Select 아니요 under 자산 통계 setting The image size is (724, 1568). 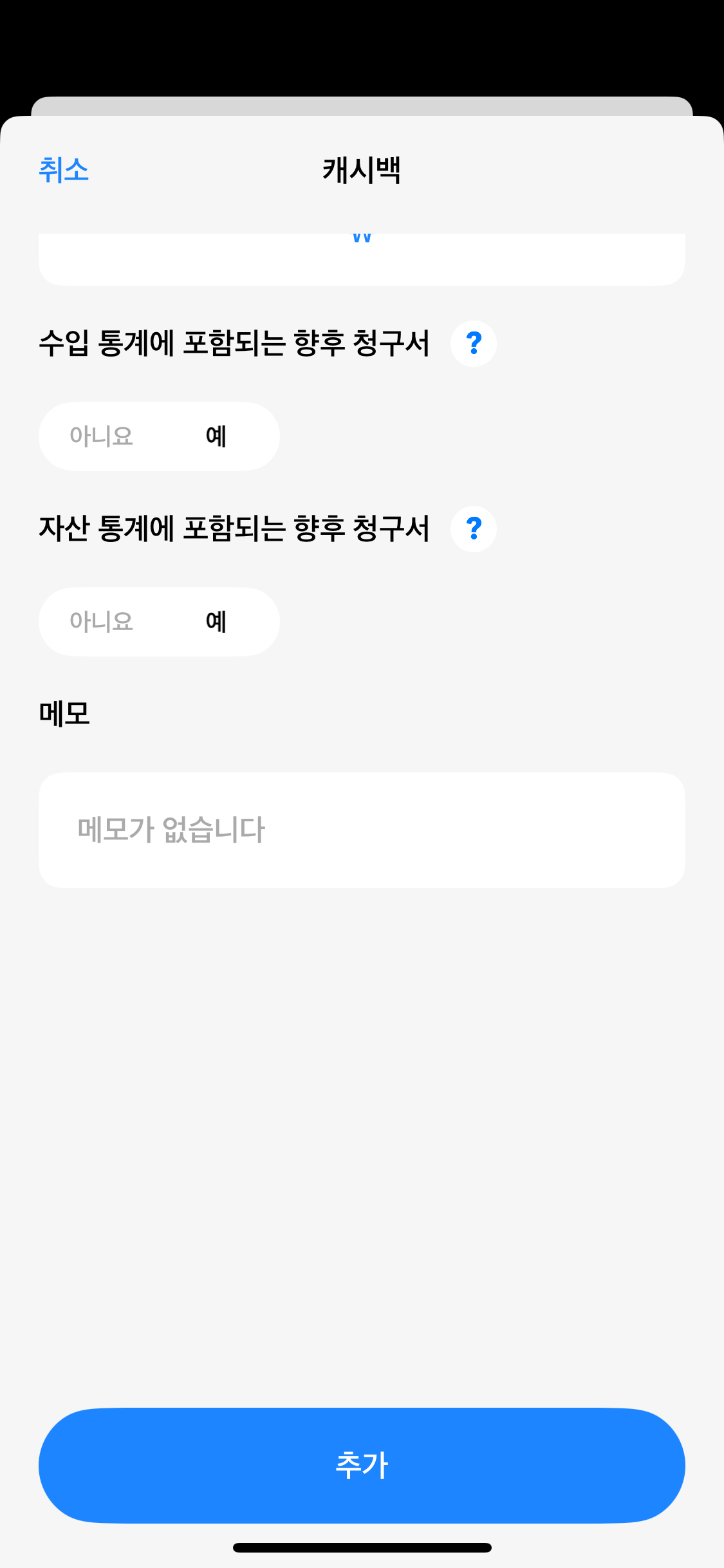(101, 622)
